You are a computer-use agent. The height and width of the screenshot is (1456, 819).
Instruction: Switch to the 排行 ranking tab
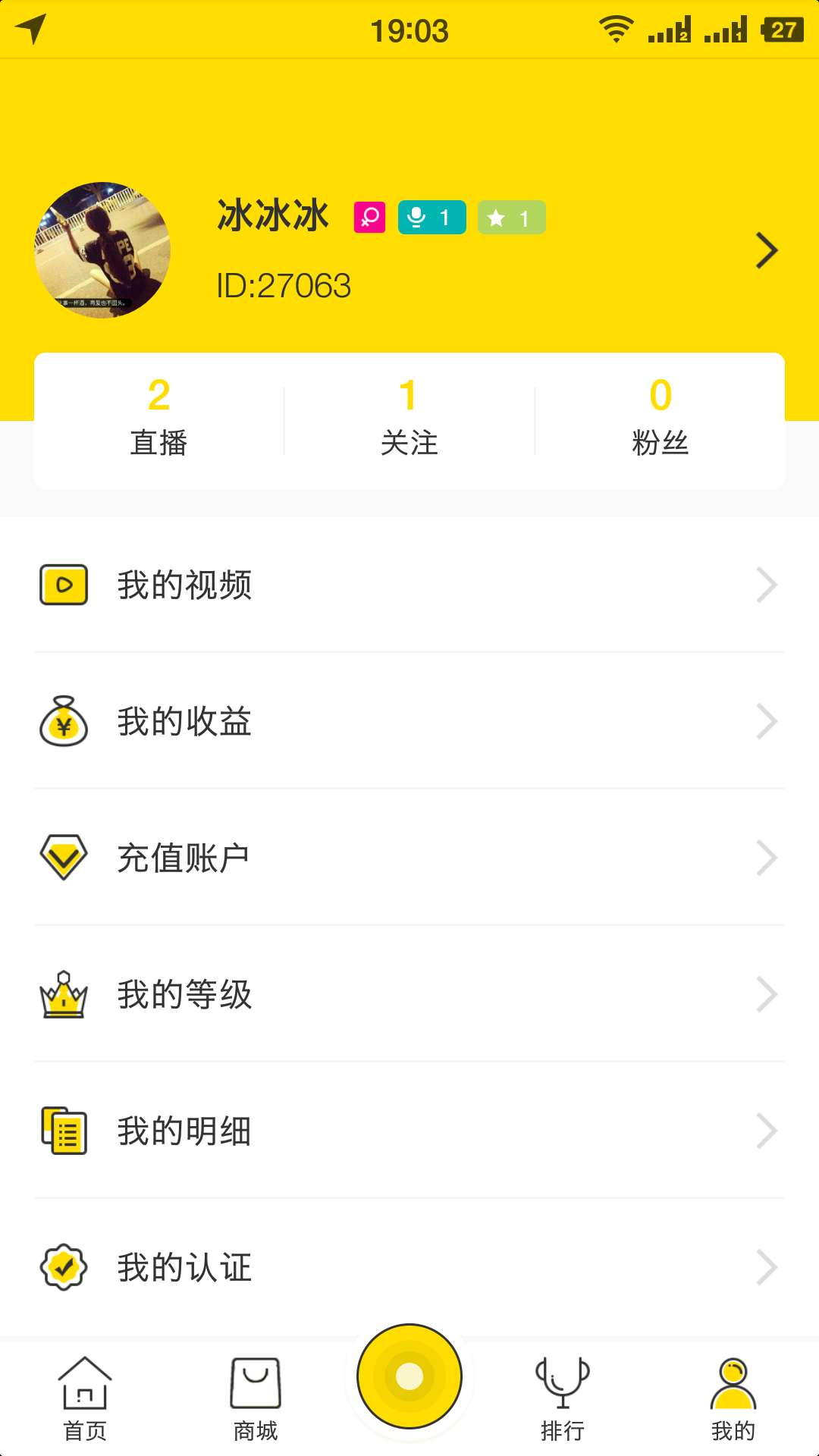(563, 1399)
